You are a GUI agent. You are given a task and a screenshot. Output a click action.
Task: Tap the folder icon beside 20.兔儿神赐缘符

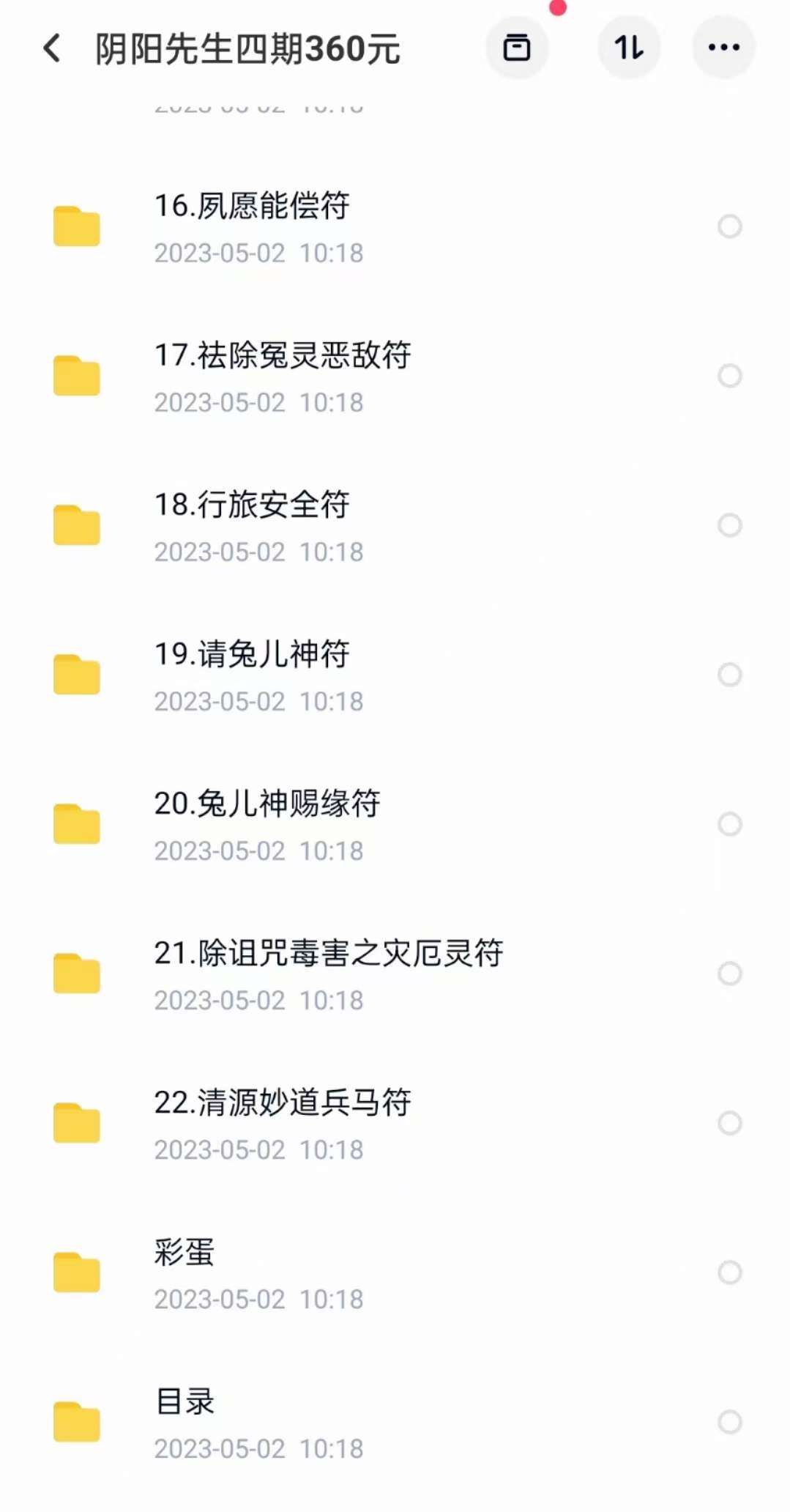(x=76, y=823)
